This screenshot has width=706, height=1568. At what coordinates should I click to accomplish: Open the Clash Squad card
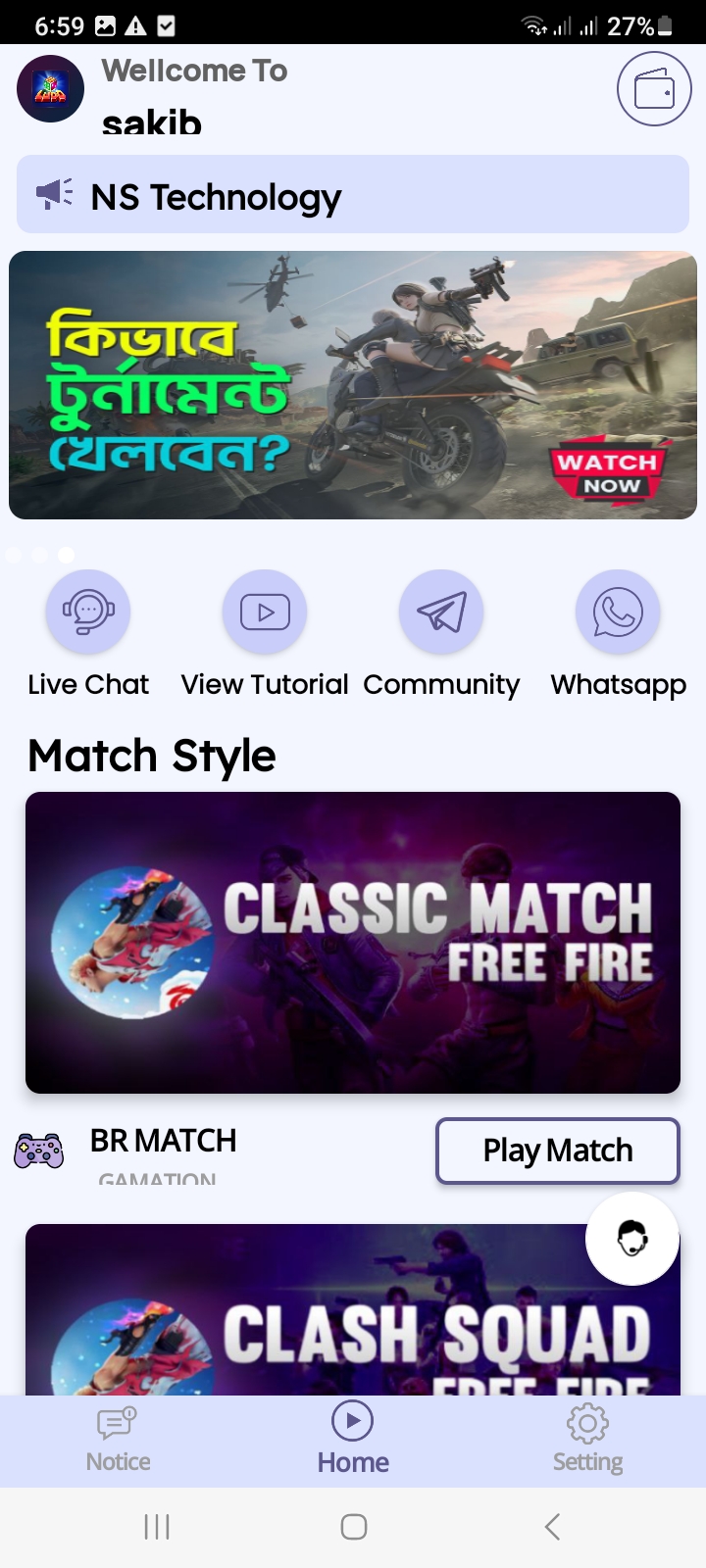point(353,1309)
